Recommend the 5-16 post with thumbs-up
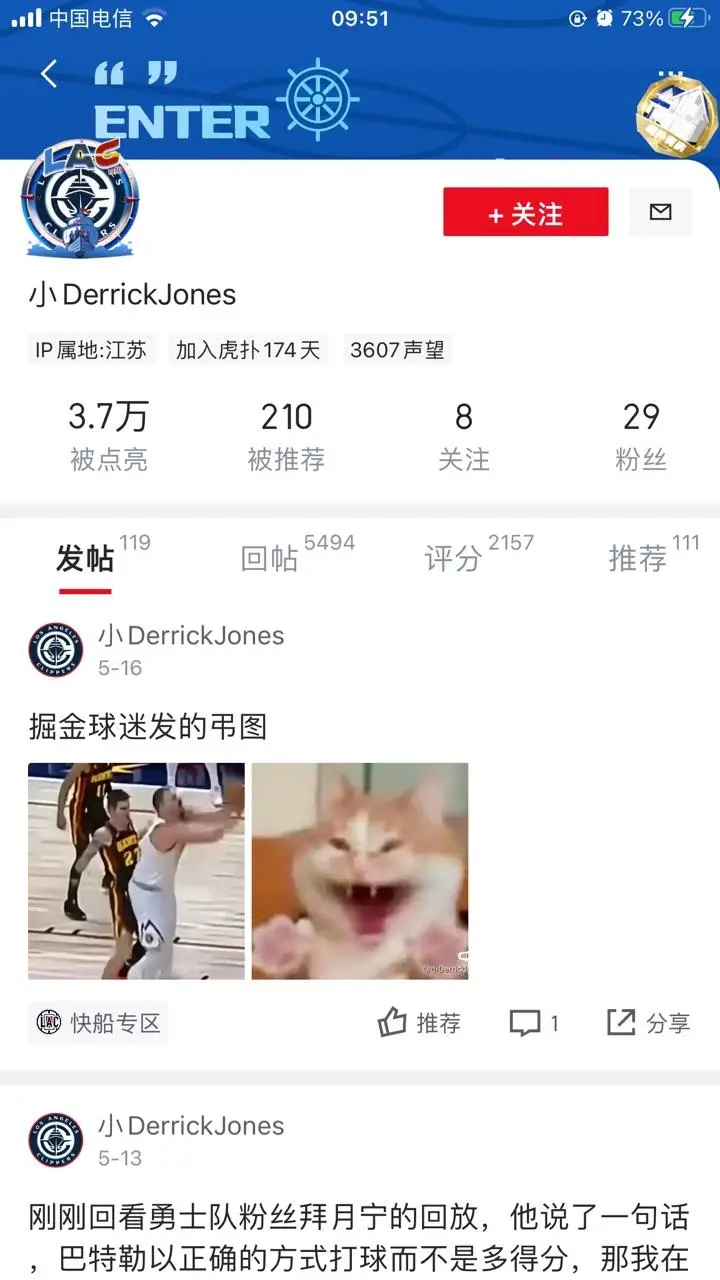The height and width of the screenshot is (1280, 720). tap(419, 1023)
